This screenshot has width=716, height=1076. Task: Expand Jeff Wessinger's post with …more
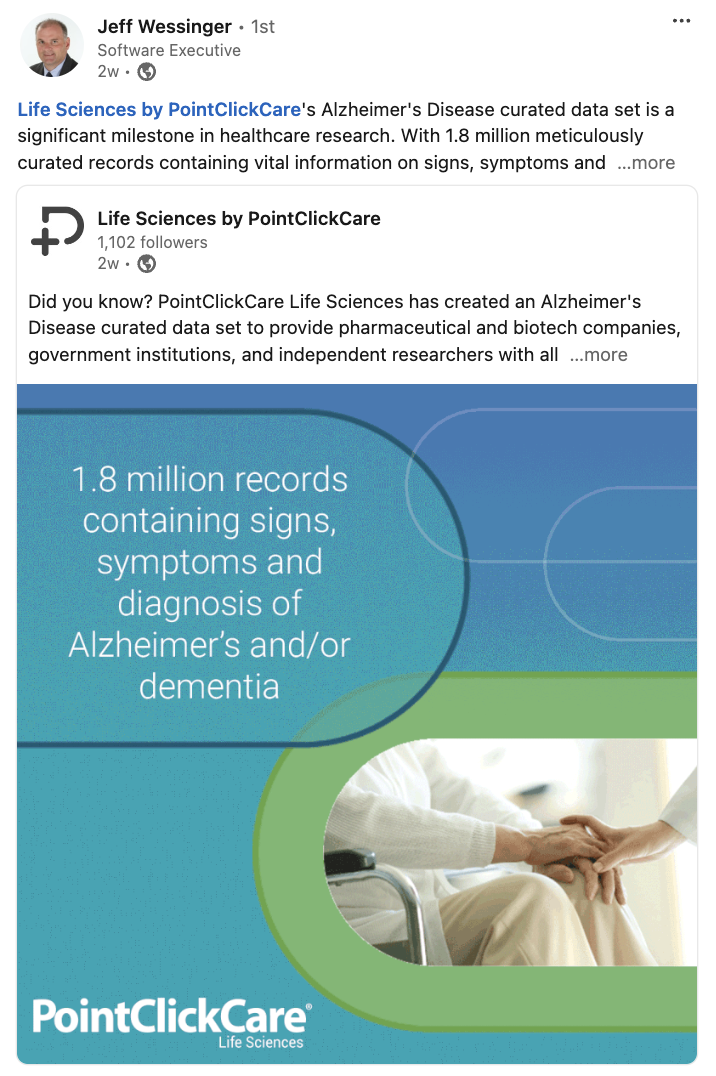[646, 163]
